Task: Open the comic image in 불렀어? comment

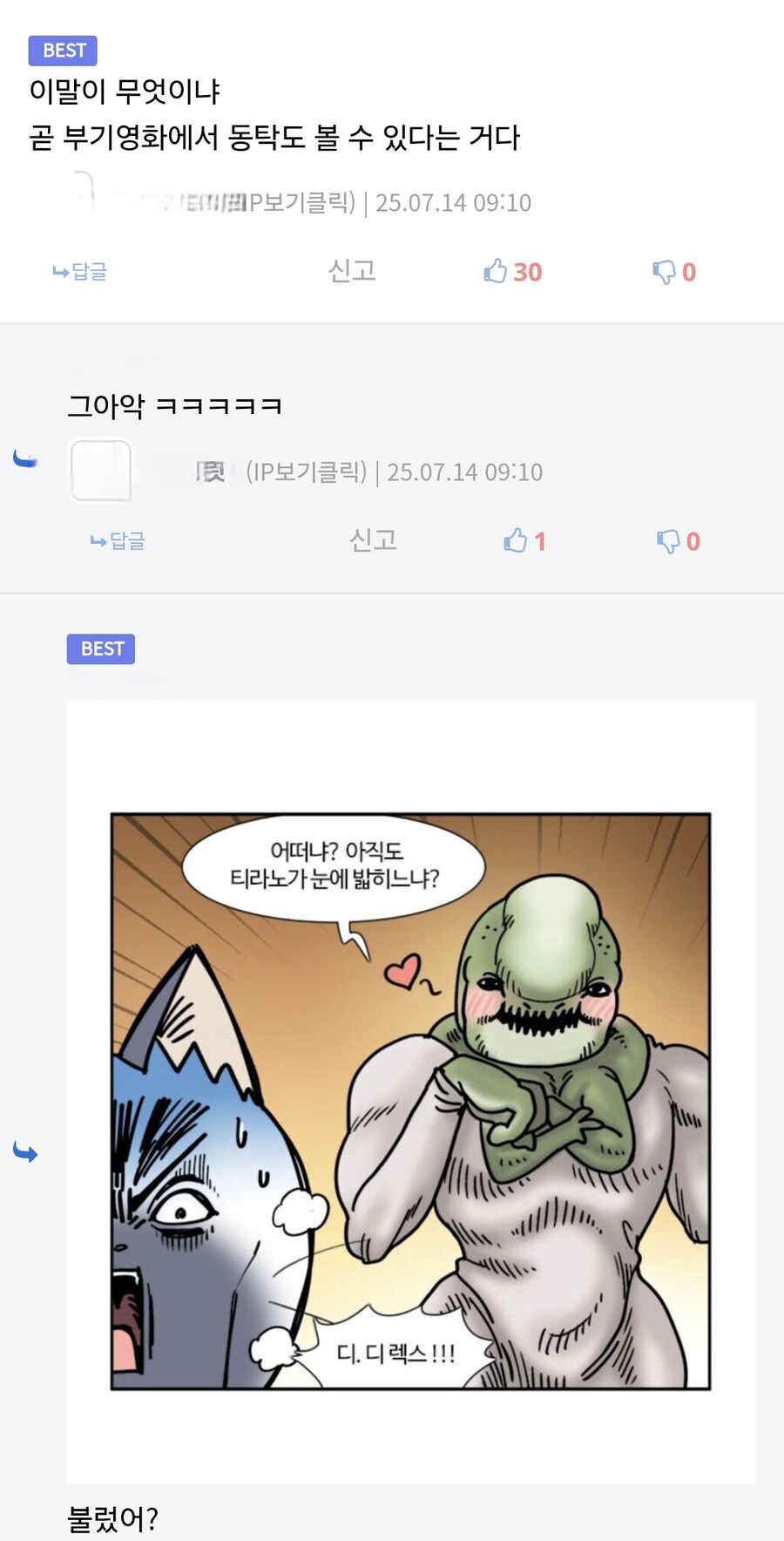Action: pos(410,1101)
